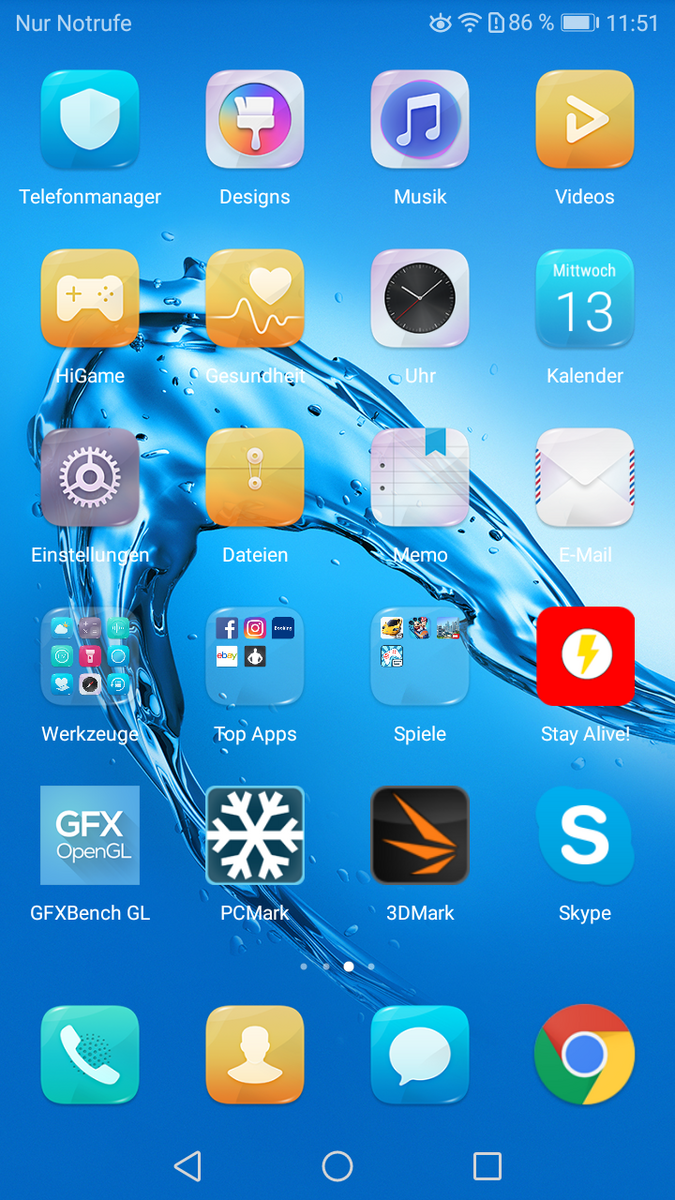675x1200 pixels.
Task: Launch GFXBench GL
Action: (90, 835)
